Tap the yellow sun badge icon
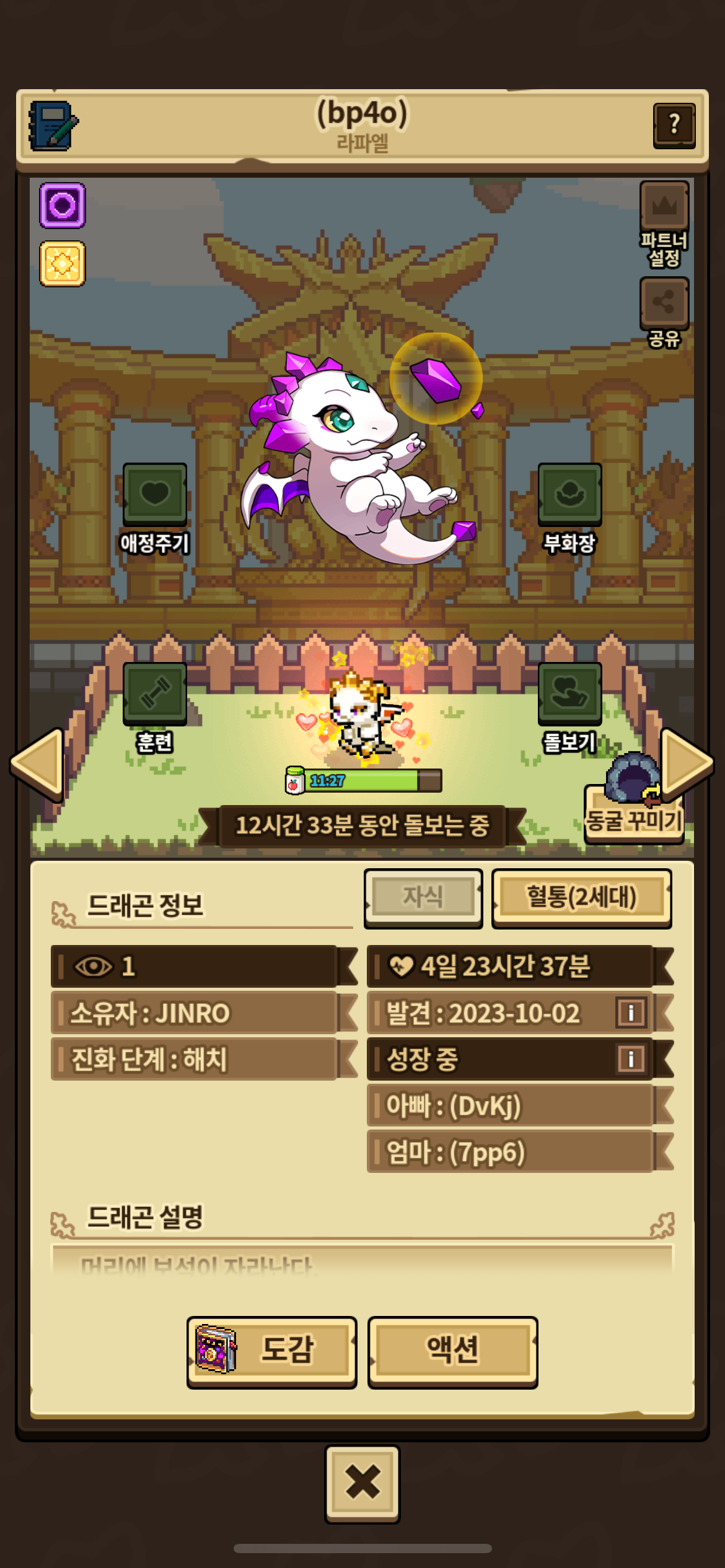This screenshot has height=1568, width=725. click(x=63, y=264)
